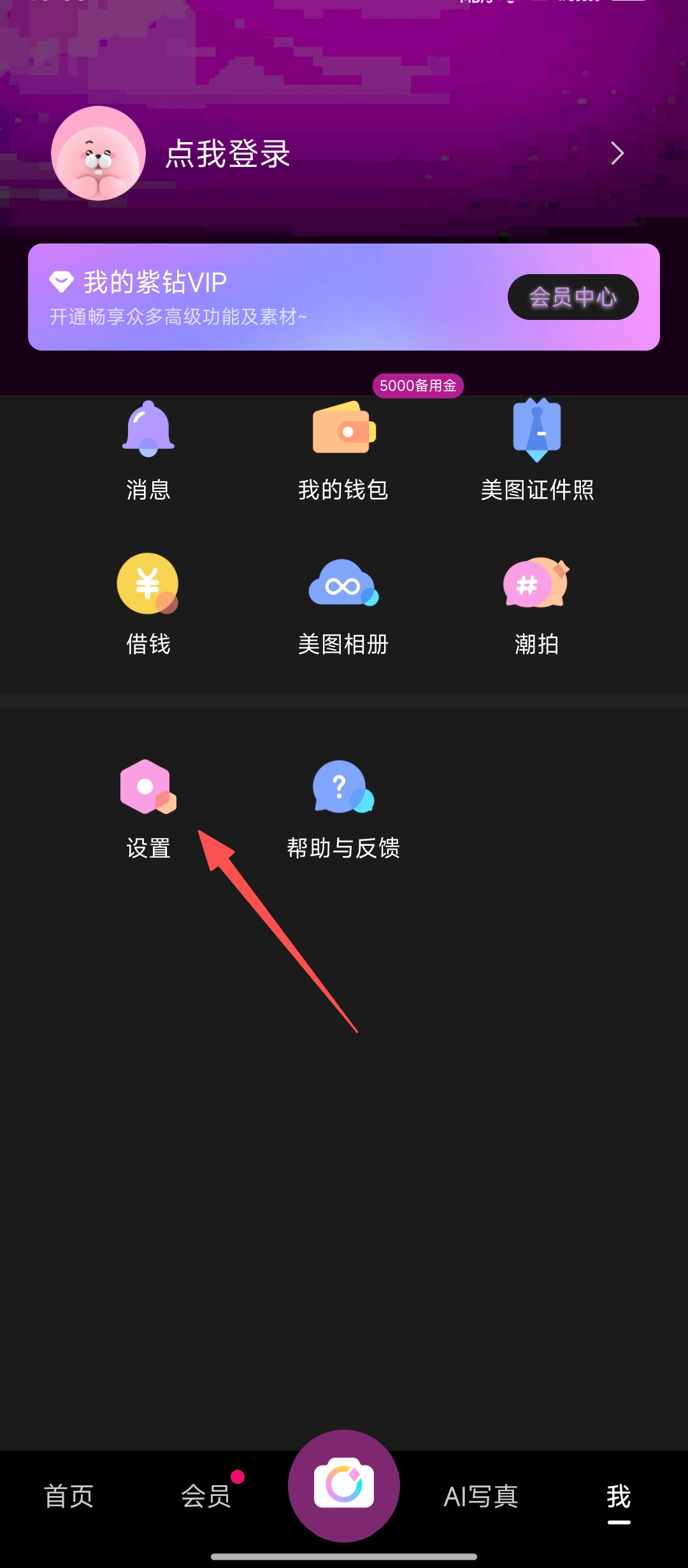Switch to the 会员 tab
Viewport: 688px width, 1568px height.
pos(206,1496)
